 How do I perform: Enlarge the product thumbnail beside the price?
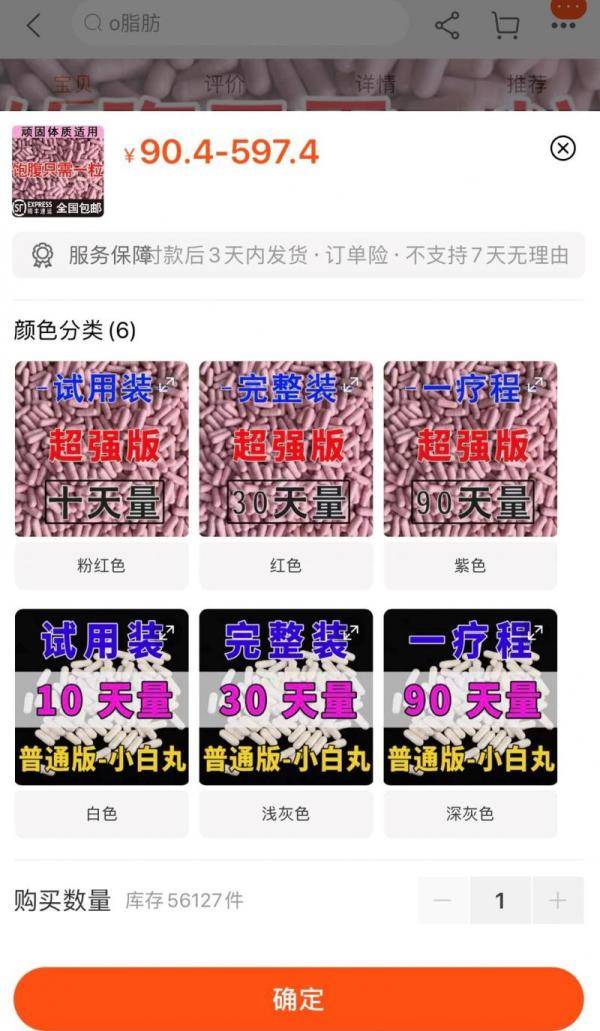[x=58, y=171]
